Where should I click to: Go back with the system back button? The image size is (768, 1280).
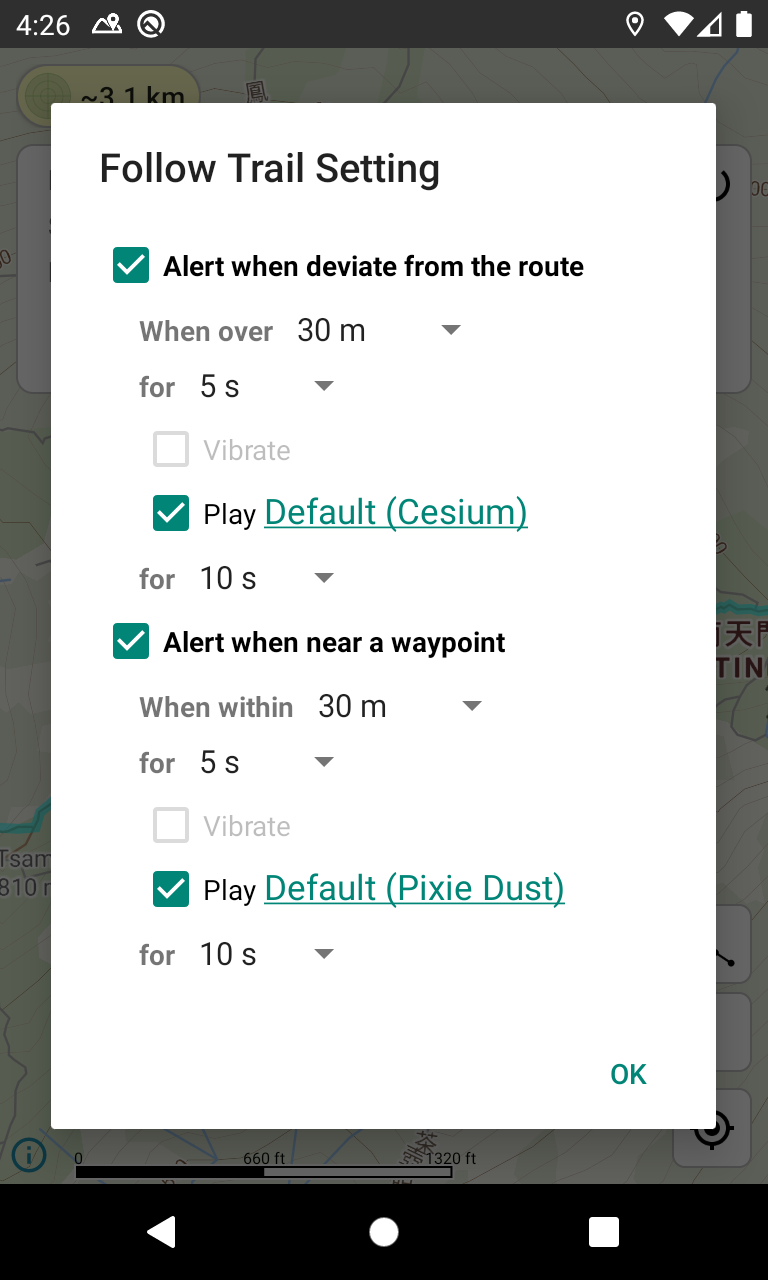[162, 1232]
